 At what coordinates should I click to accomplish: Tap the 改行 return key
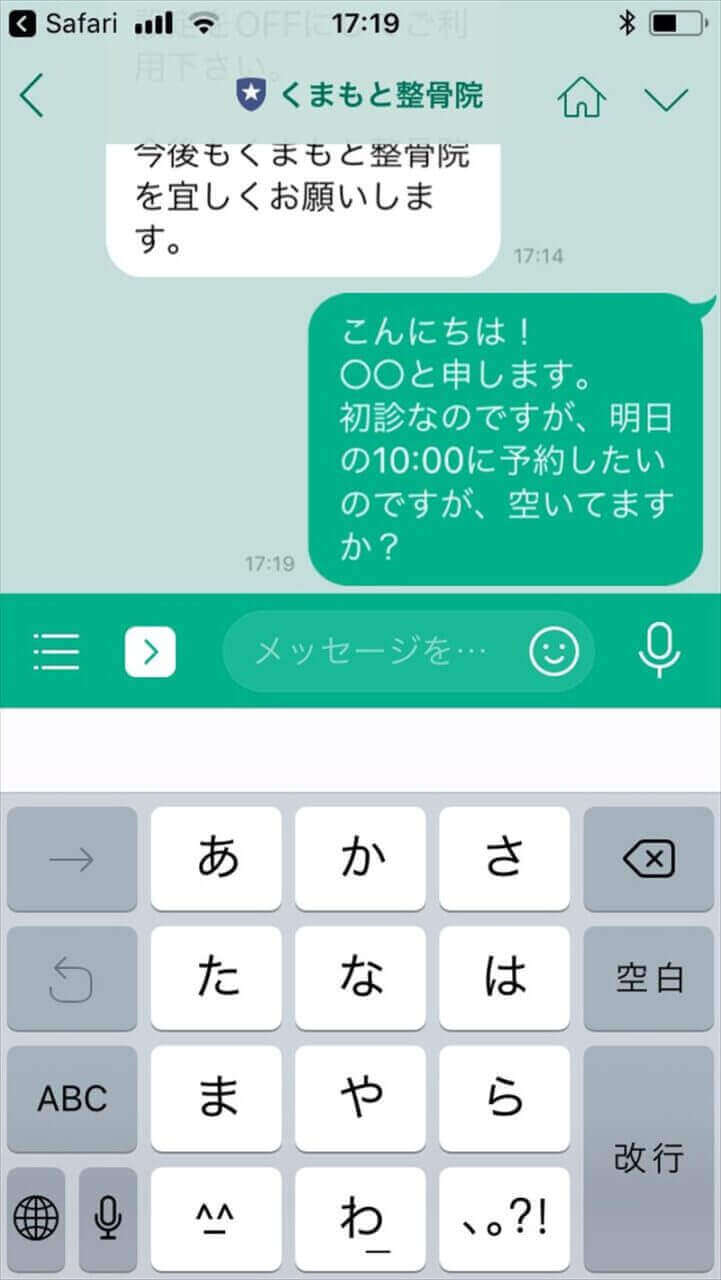click(x=649, y=1158)
